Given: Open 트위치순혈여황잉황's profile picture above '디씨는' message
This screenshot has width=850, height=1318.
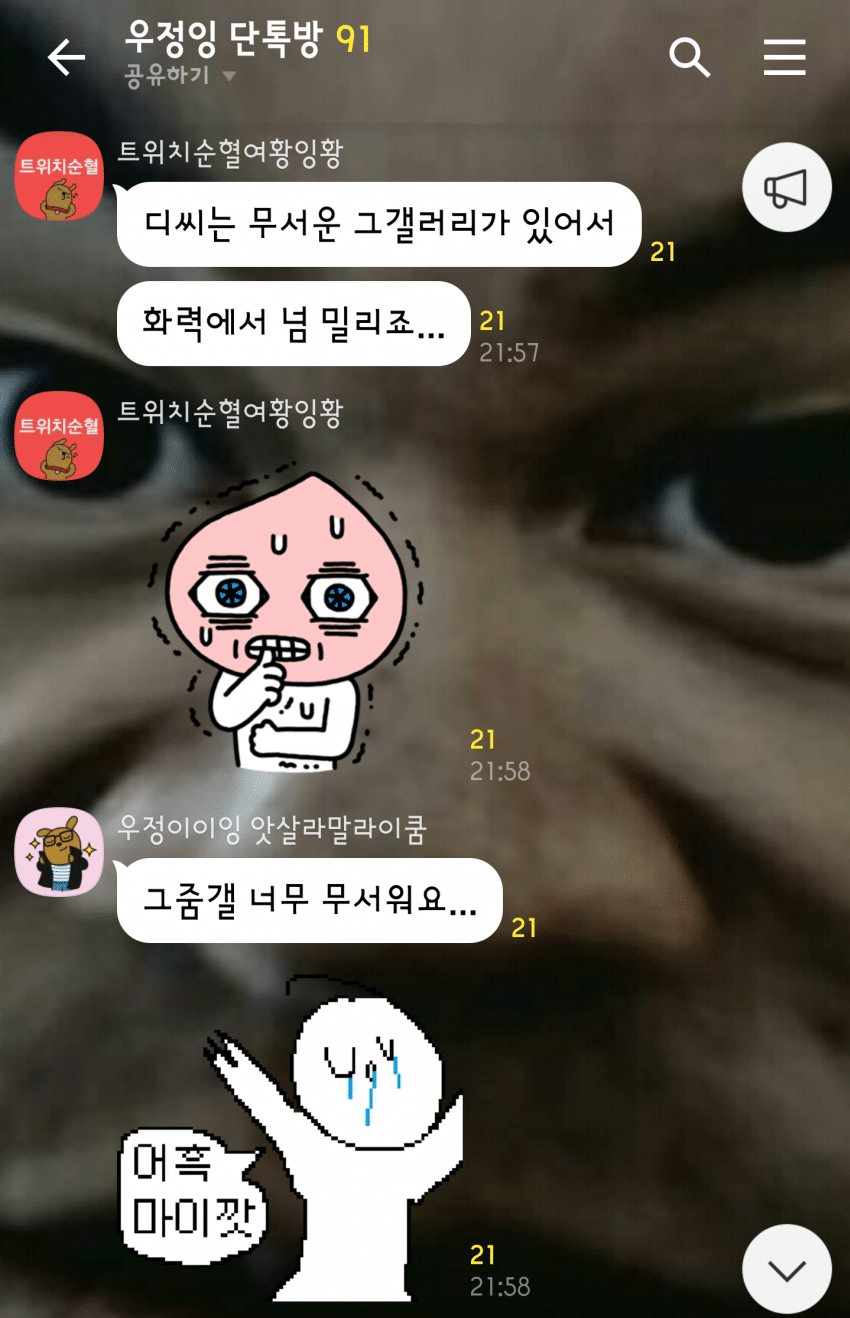Looking at the screenshot, I should (59, 177).
